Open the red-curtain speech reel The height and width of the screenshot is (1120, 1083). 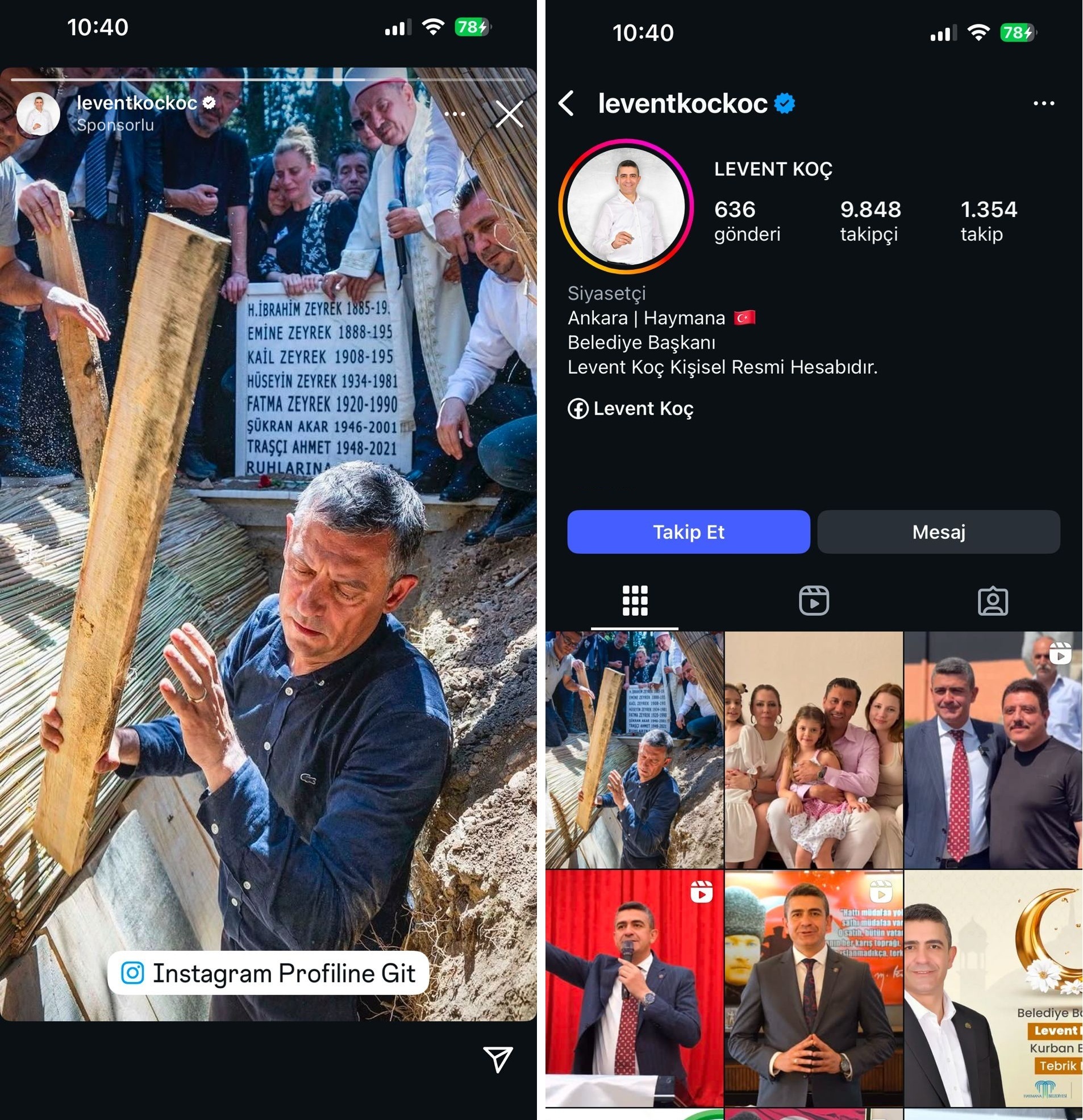pyautogui.click(x=634, y=989)
